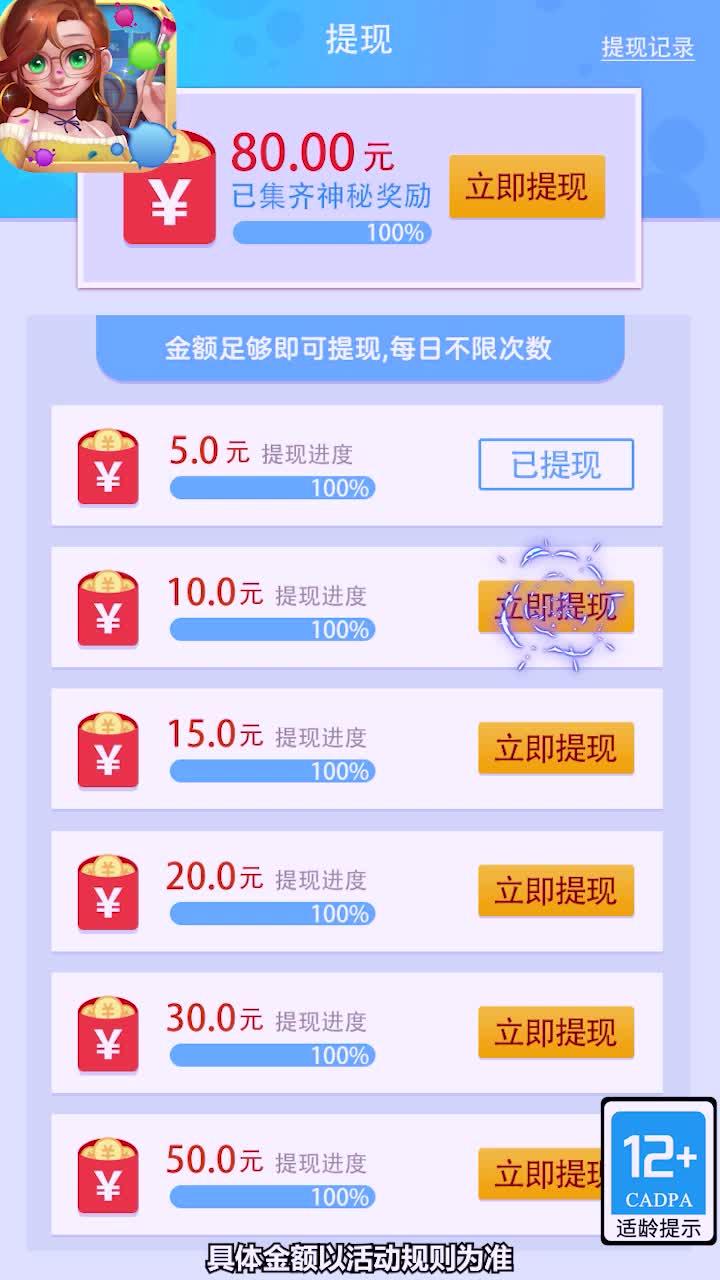Click the 100% progress bar under 已集齐神秘奖励
Screen dimensions: 720x1280
coord(330,231)
